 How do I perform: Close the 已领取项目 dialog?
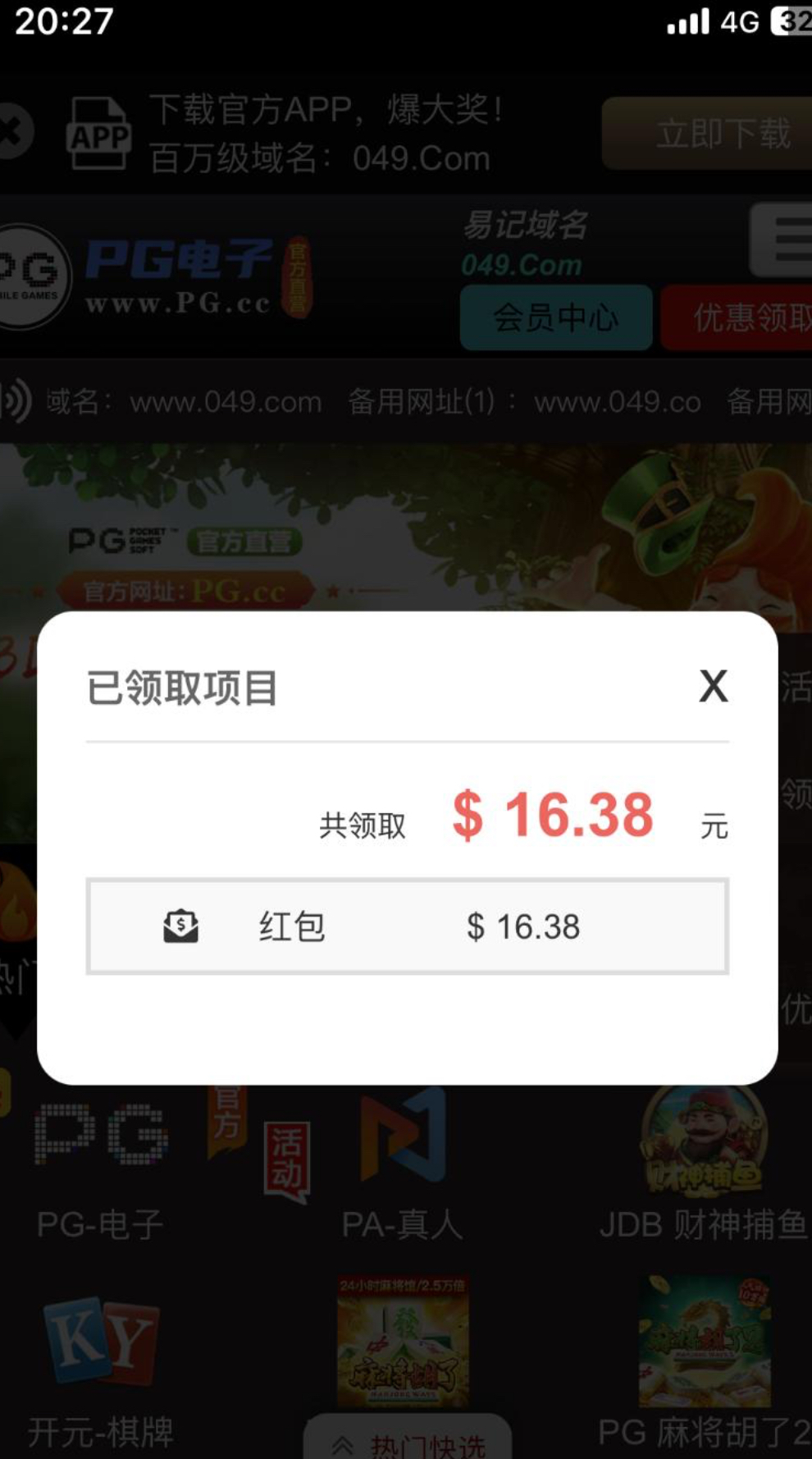pos(713,686)
